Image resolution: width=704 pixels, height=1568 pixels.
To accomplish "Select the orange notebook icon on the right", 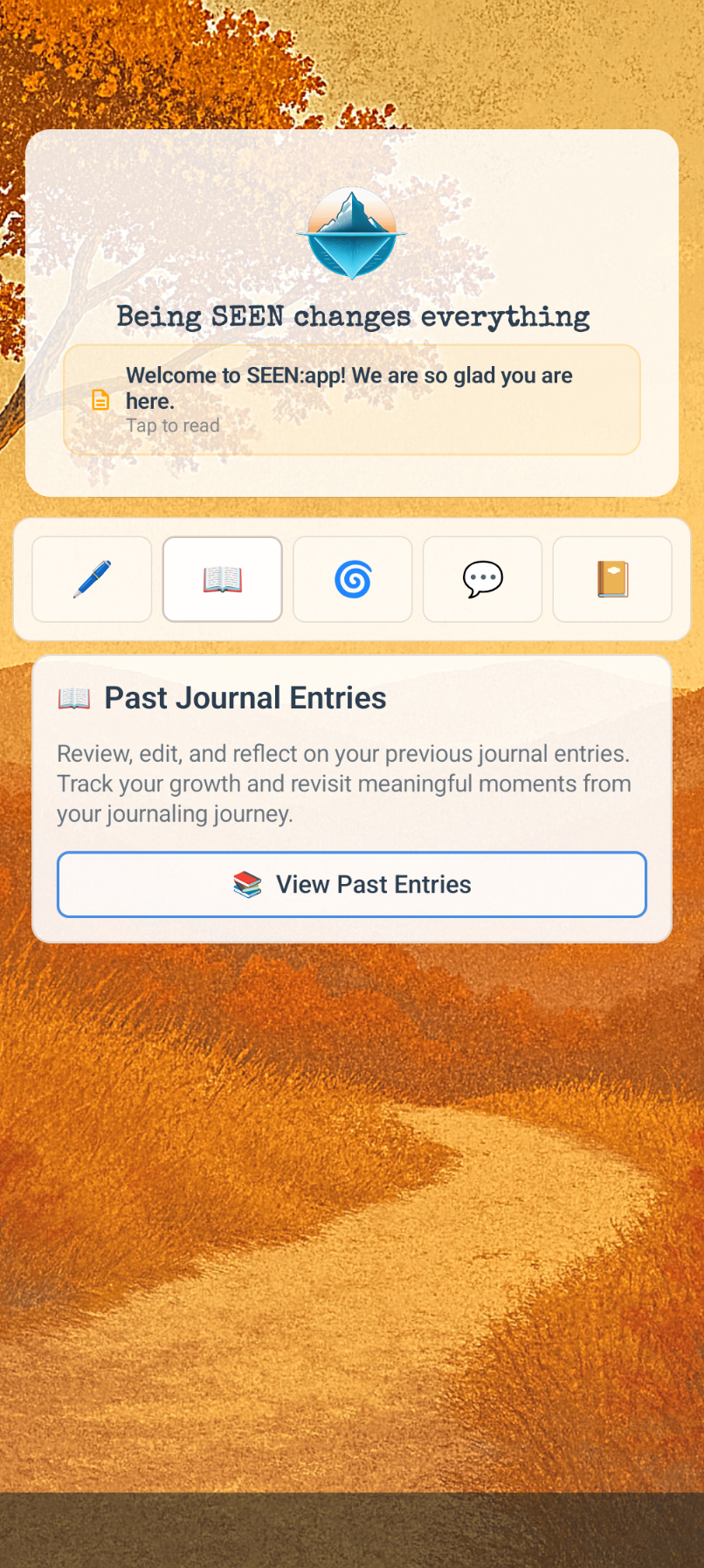I will pos(612,578).
